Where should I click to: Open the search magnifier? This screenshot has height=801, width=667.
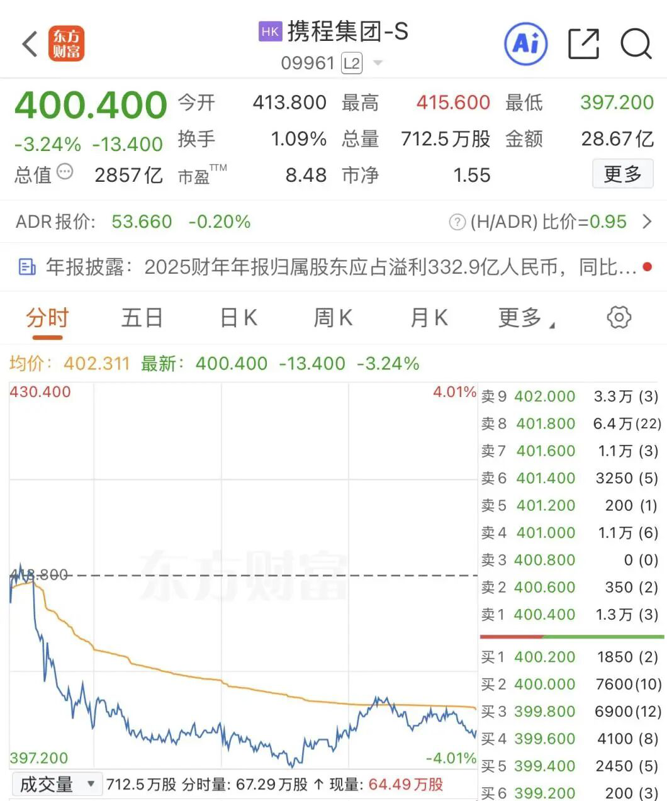[x=636, y=43]
